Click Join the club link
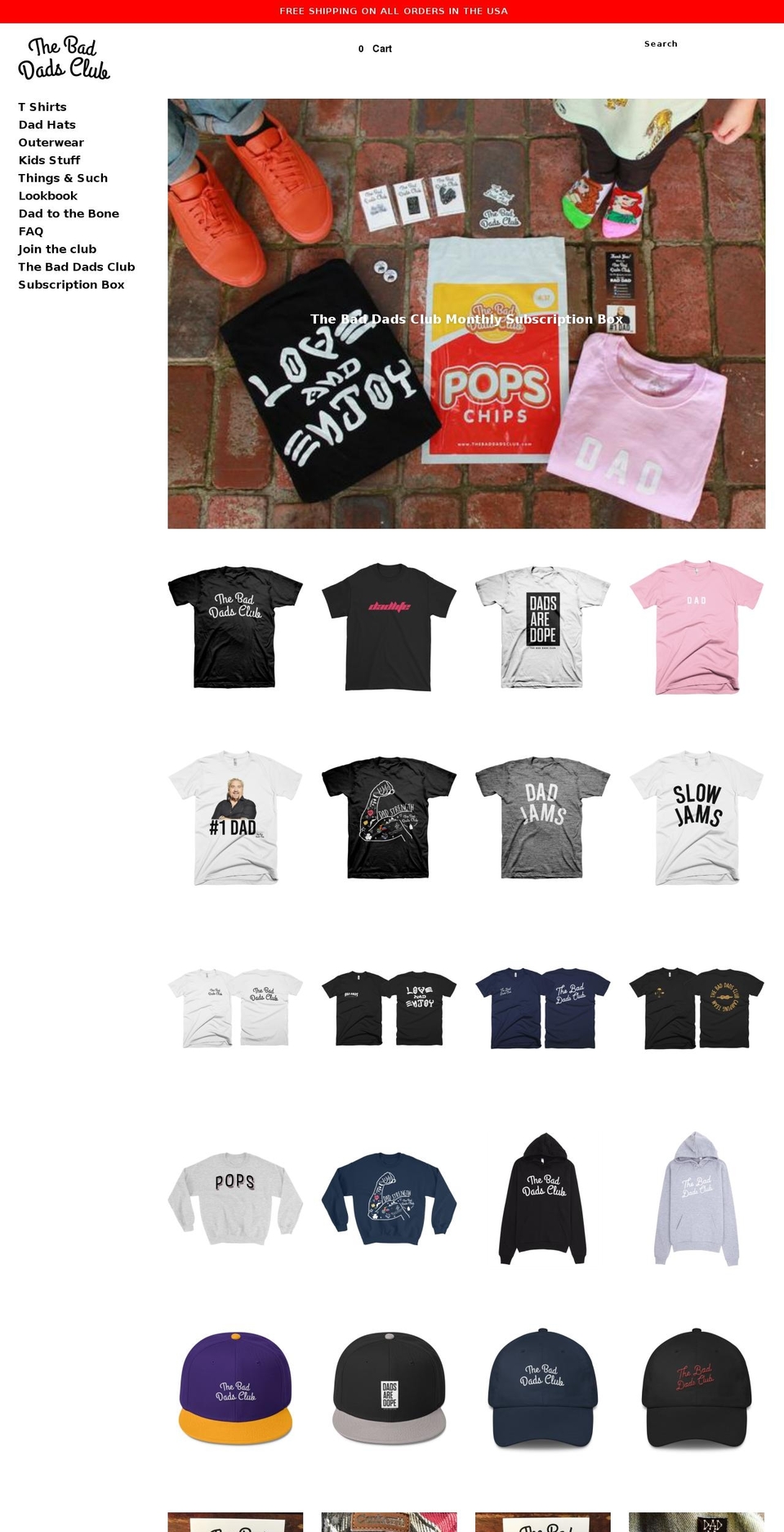This screenshot has width=784, height=1532. pos(57,248)
